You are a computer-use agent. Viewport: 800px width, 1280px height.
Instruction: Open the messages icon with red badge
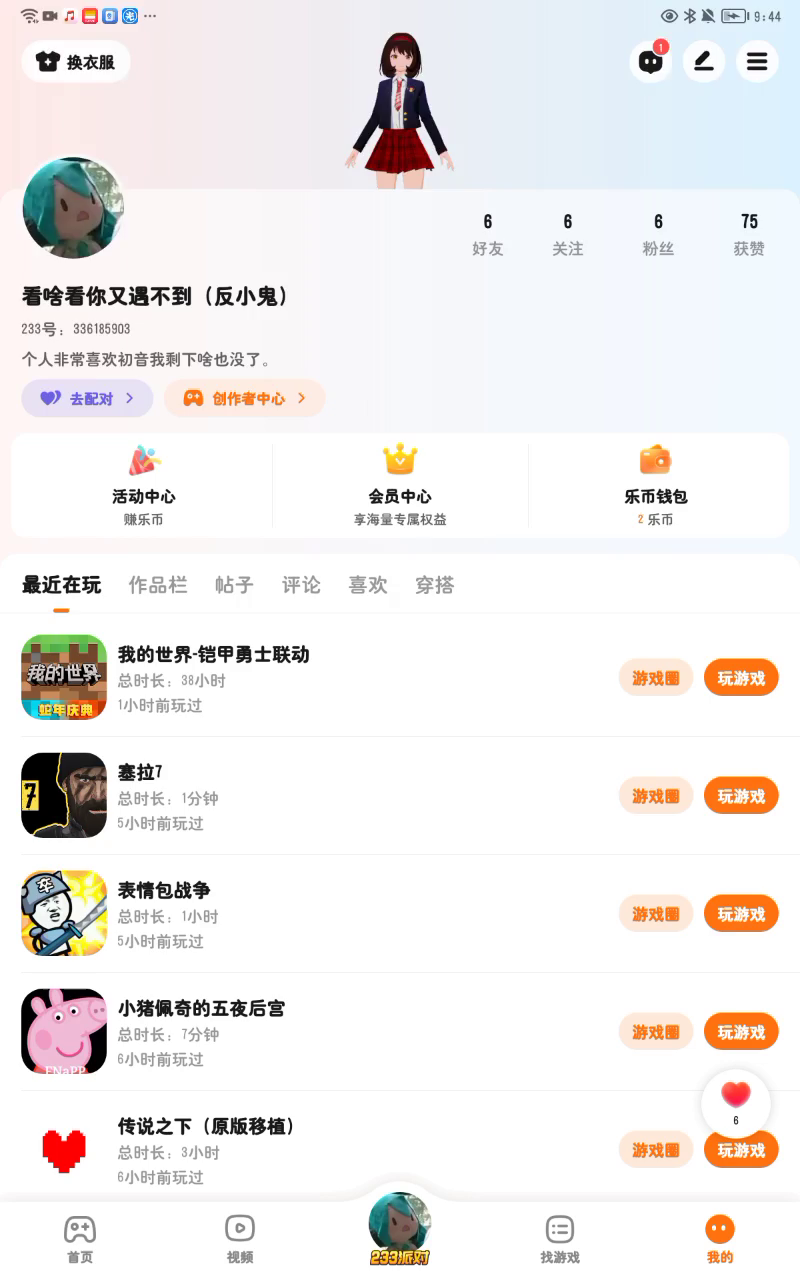coord(651,62)
